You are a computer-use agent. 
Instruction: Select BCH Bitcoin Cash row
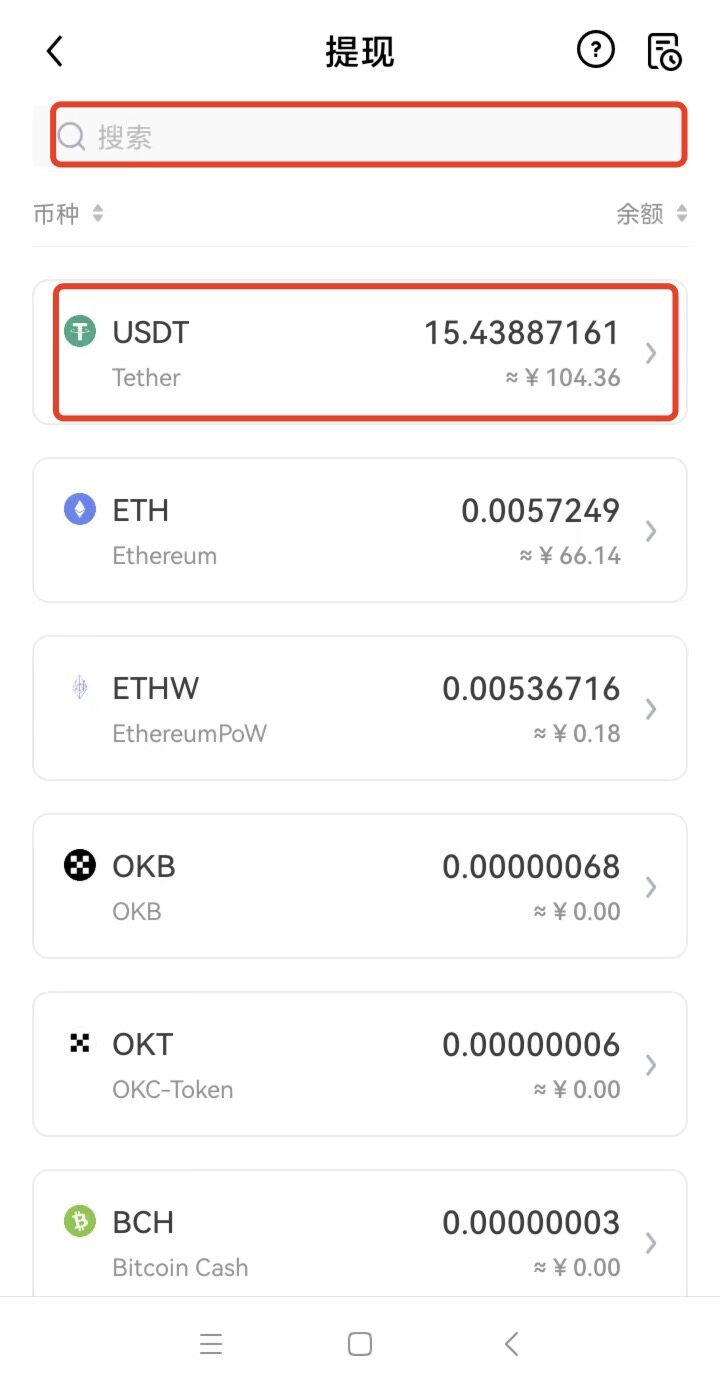(360, 1240)
